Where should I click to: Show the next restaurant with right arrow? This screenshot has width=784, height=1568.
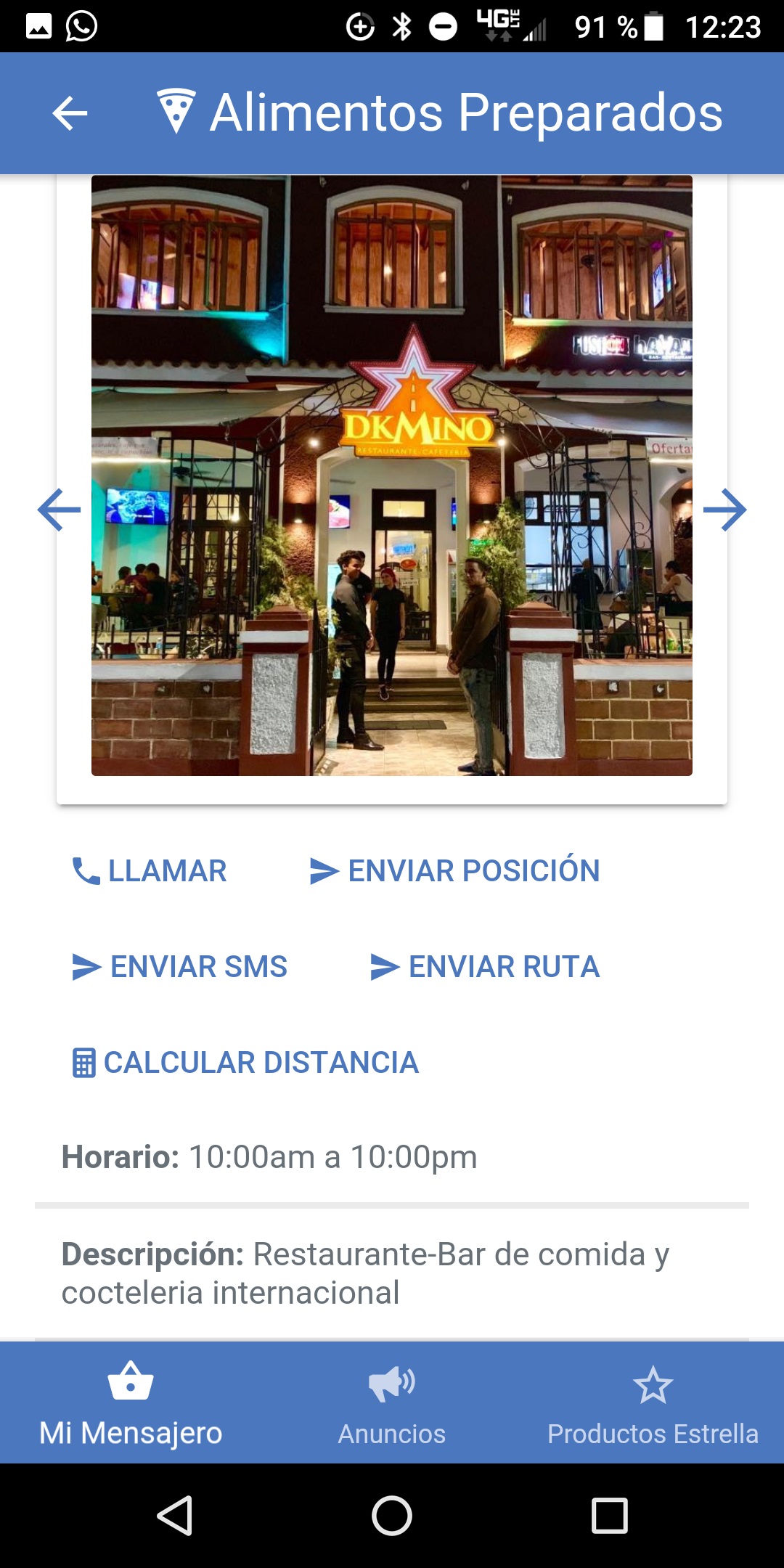[724, 510]
